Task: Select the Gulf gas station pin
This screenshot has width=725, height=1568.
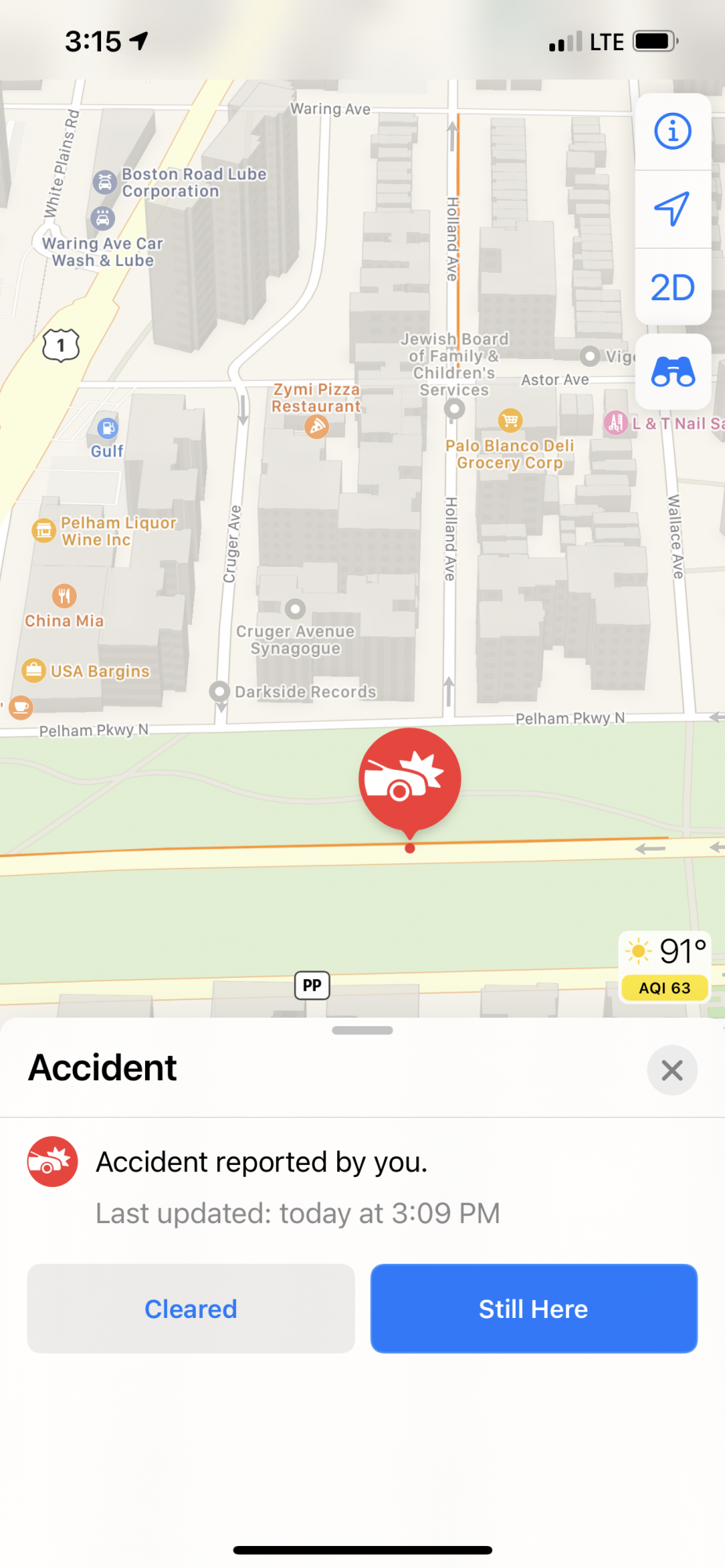Action: (107, 428)
